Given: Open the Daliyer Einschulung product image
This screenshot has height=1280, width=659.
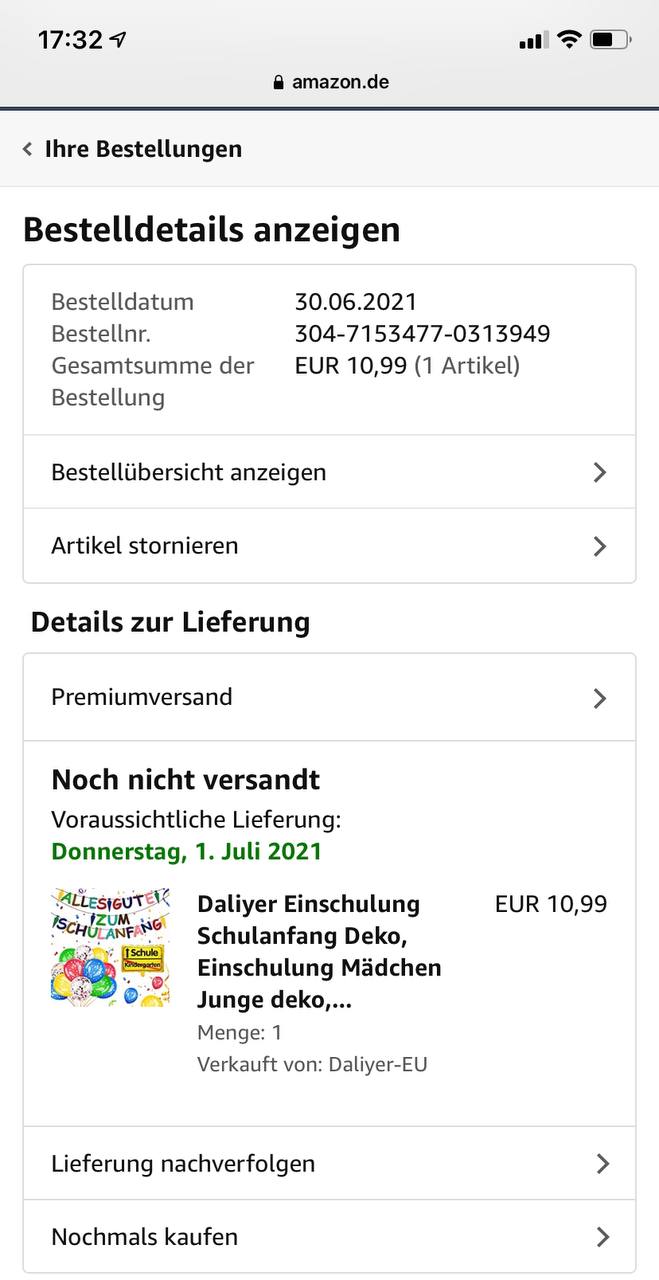Looking at the screenshot, I should click(x=110, y=948).
